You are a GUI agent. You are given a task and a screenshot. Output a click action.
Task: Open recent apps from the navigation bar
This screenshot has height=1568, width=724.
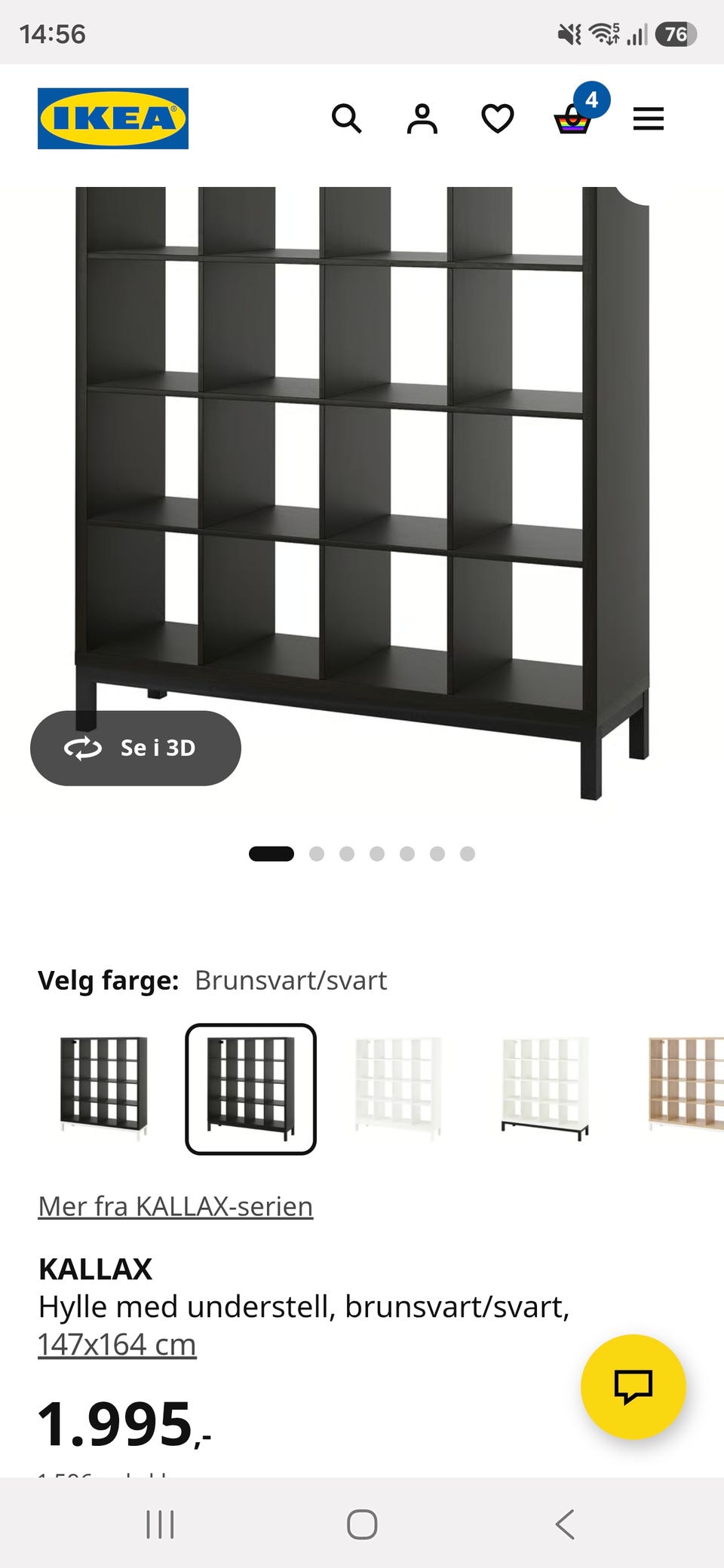click(x=160, y=1524)
